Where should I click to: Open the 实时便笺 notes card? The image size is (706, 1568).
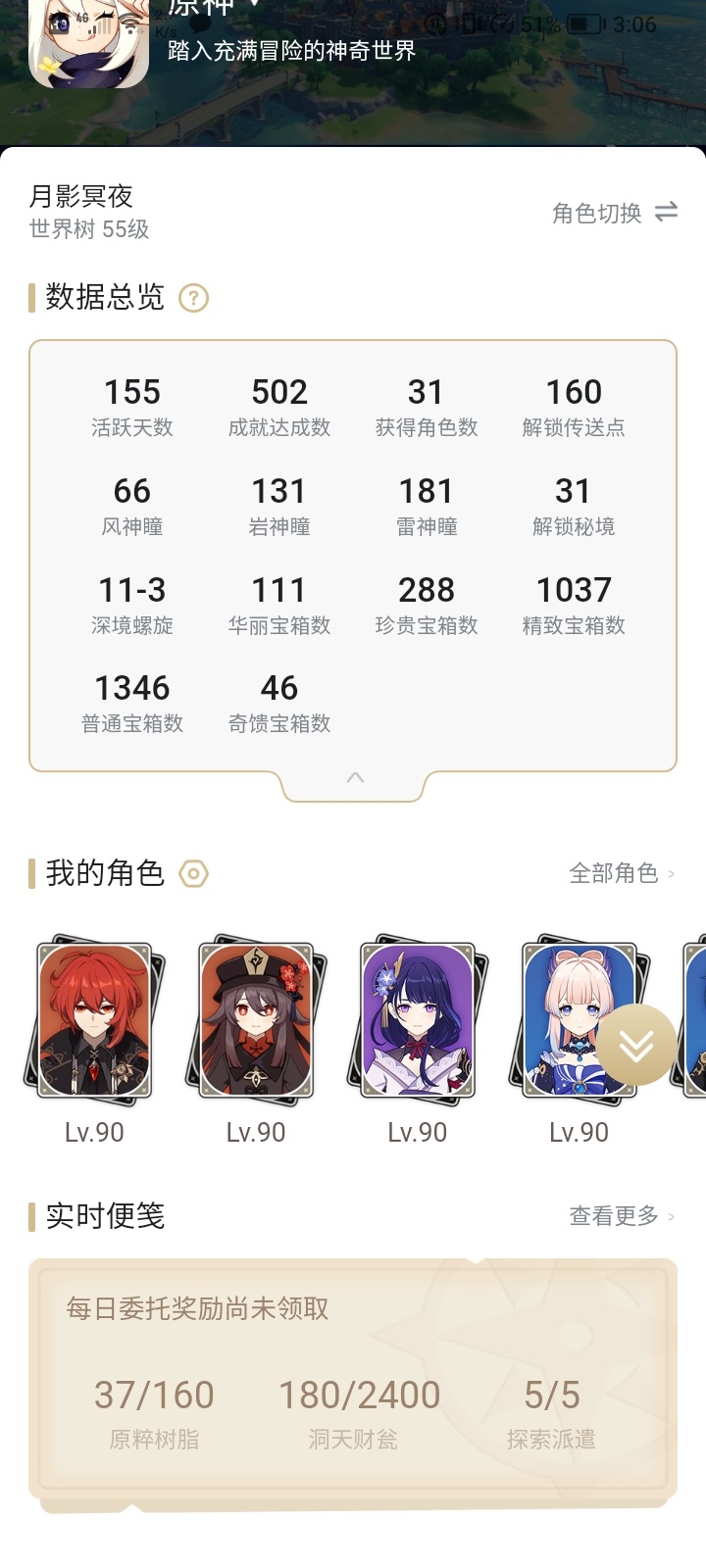click(x=353, y=1382)
